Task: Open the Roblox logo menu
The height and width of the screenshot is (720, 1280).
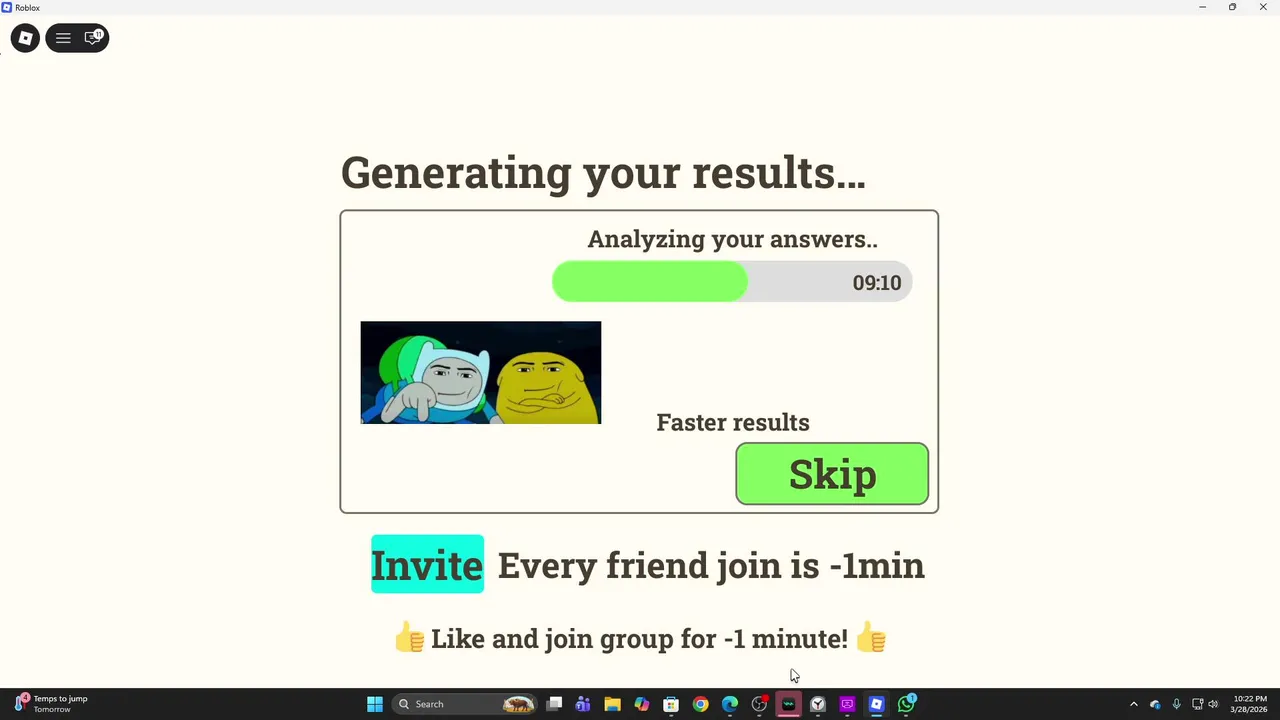Action: coord(25,38)
